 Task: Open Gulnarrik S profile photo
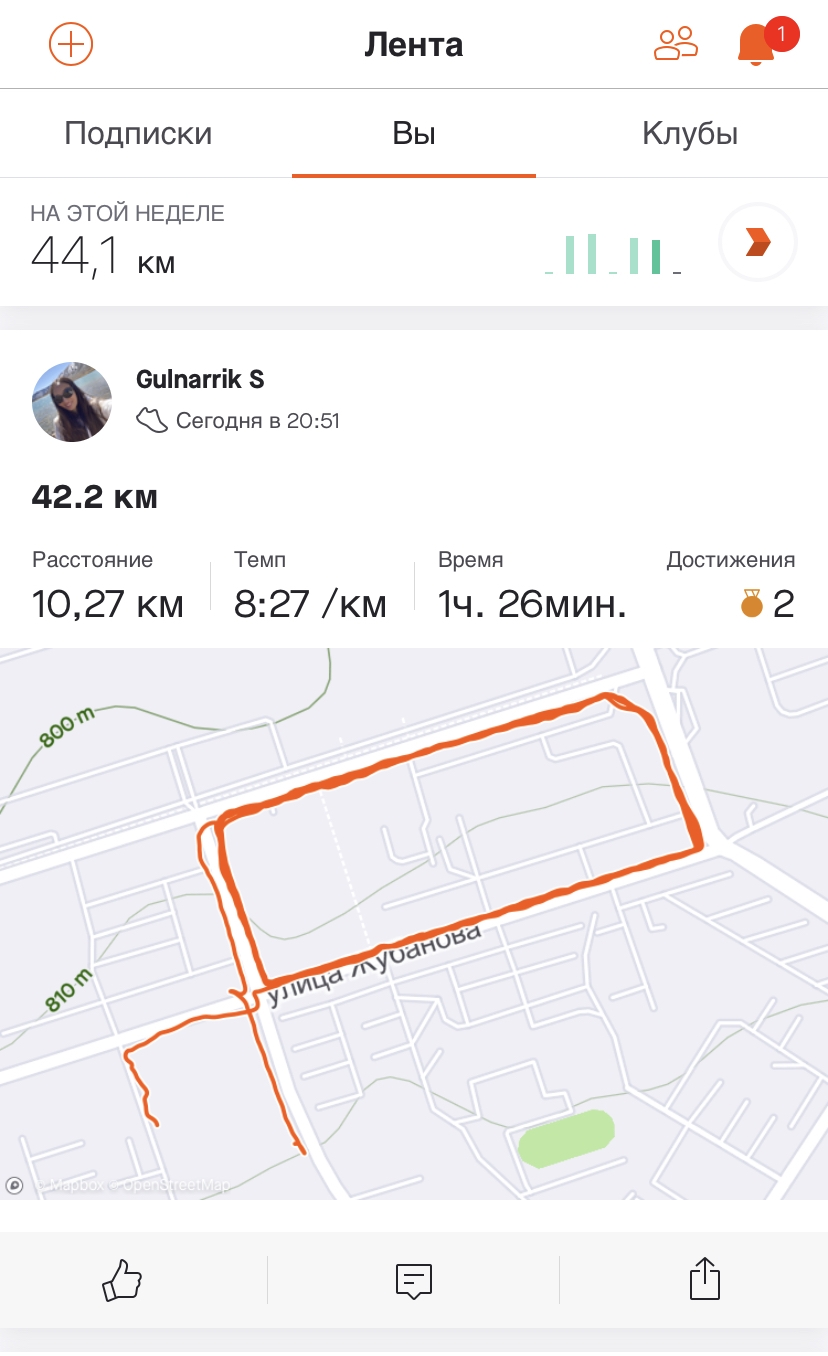pyautogui.click(x=72, y=402)
